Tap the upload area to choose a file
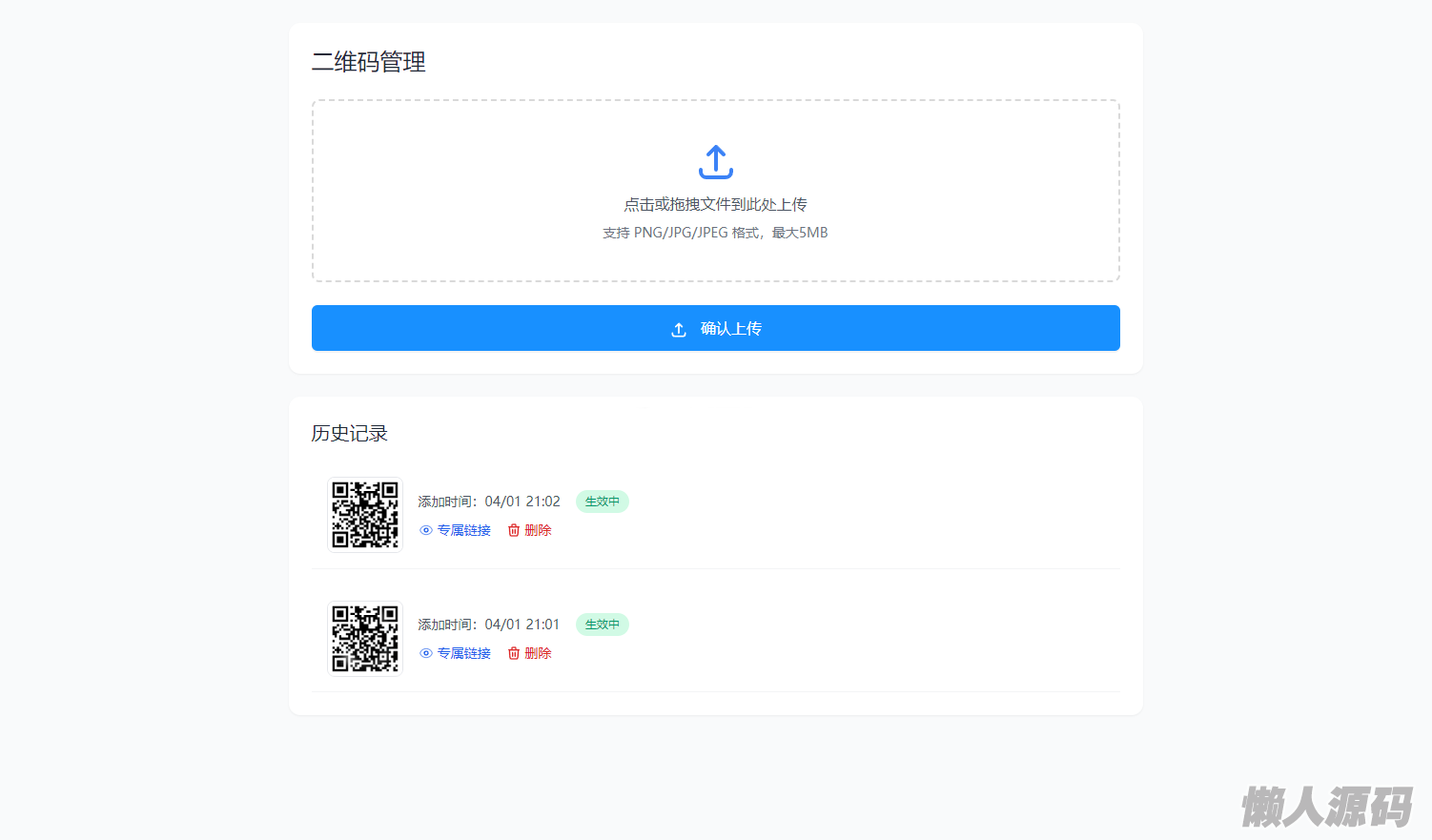Image resolution: width=1432 pixels, height=840 pixels. click(x=715, y=191)
